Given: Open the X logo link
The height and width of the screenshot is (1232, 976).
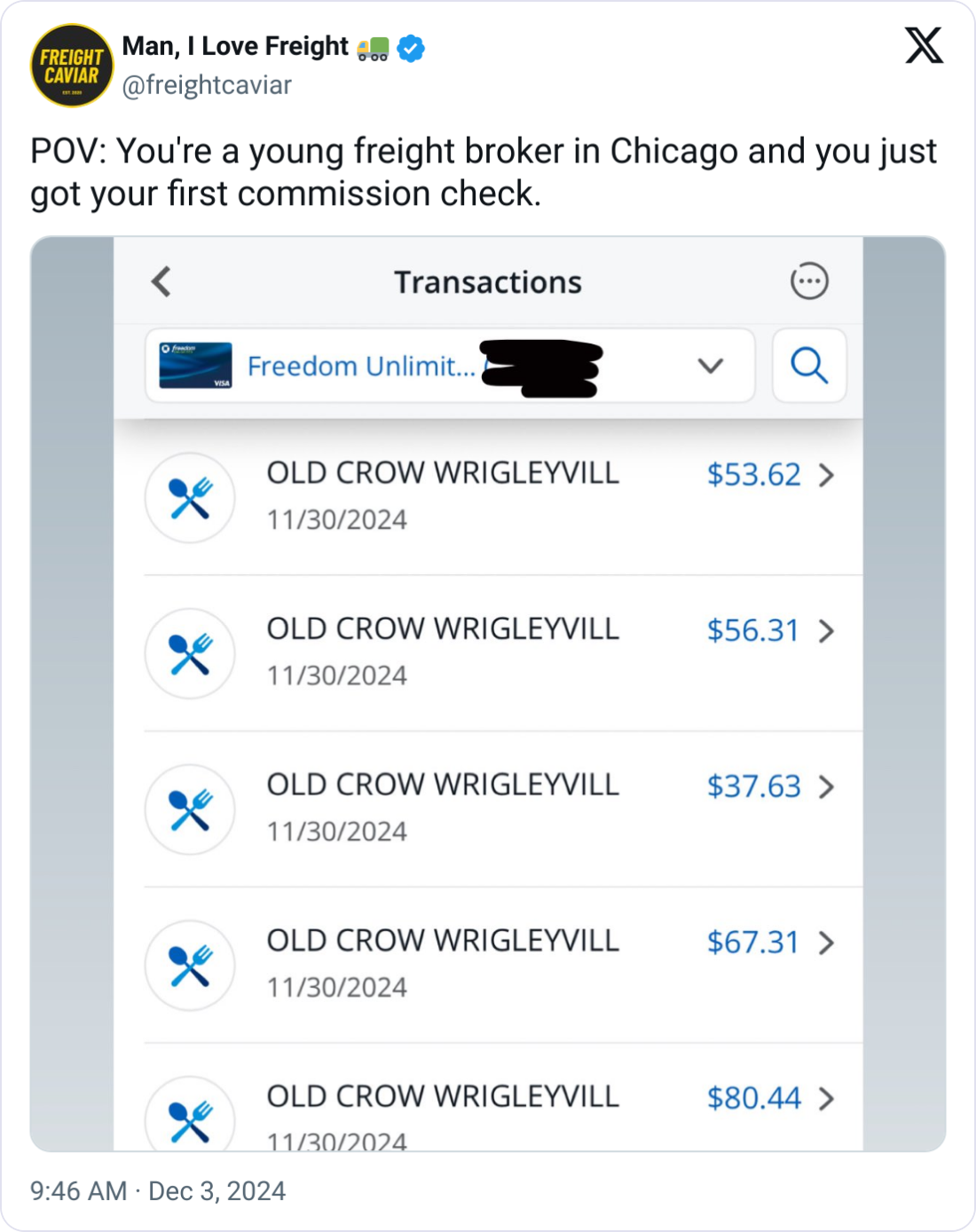Looking at the screenshot, I should coord(924,45).
